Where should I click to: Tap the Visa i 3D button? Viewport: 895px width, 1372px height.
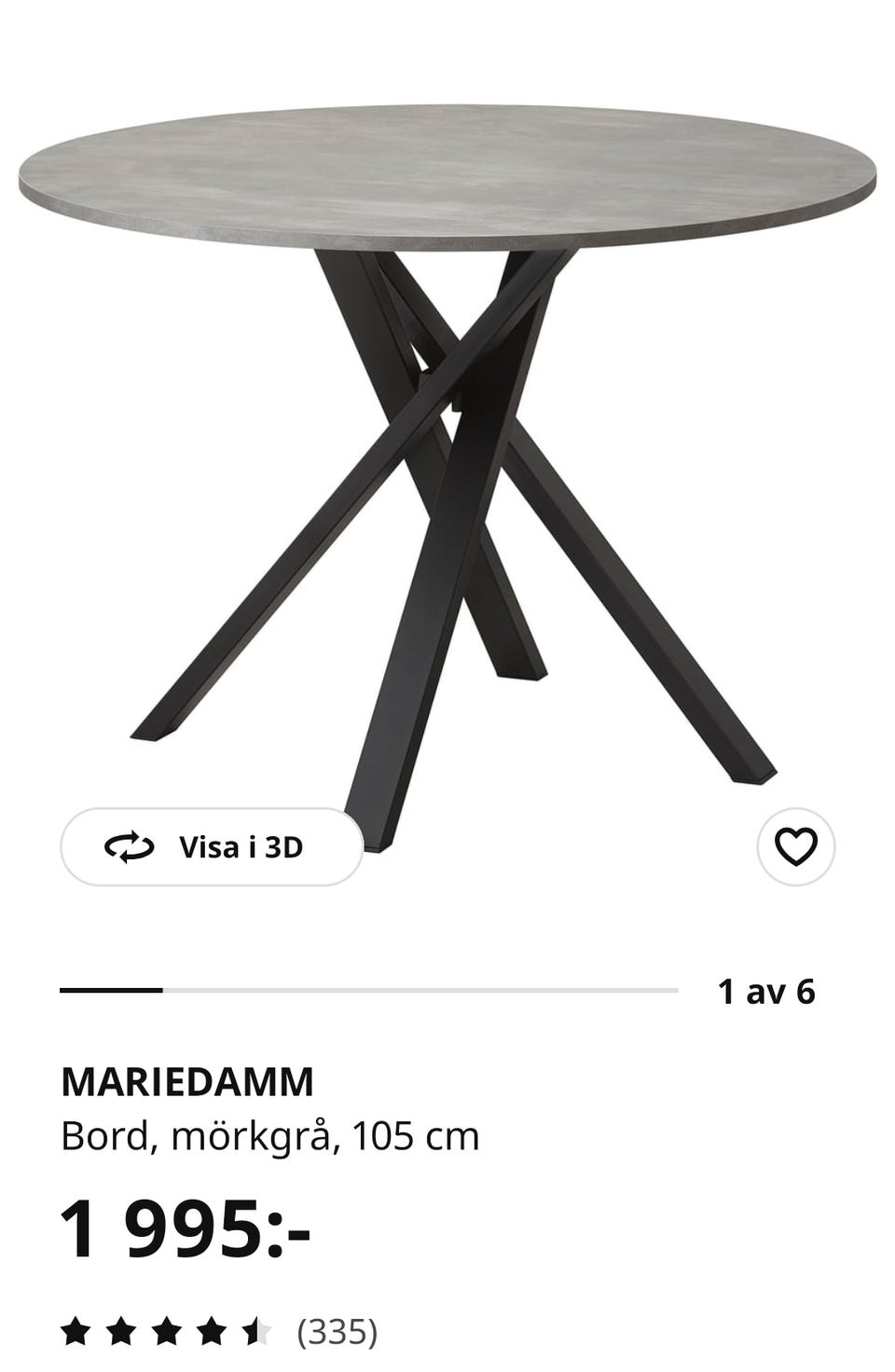pyautogui.click(x=212, y=847)
